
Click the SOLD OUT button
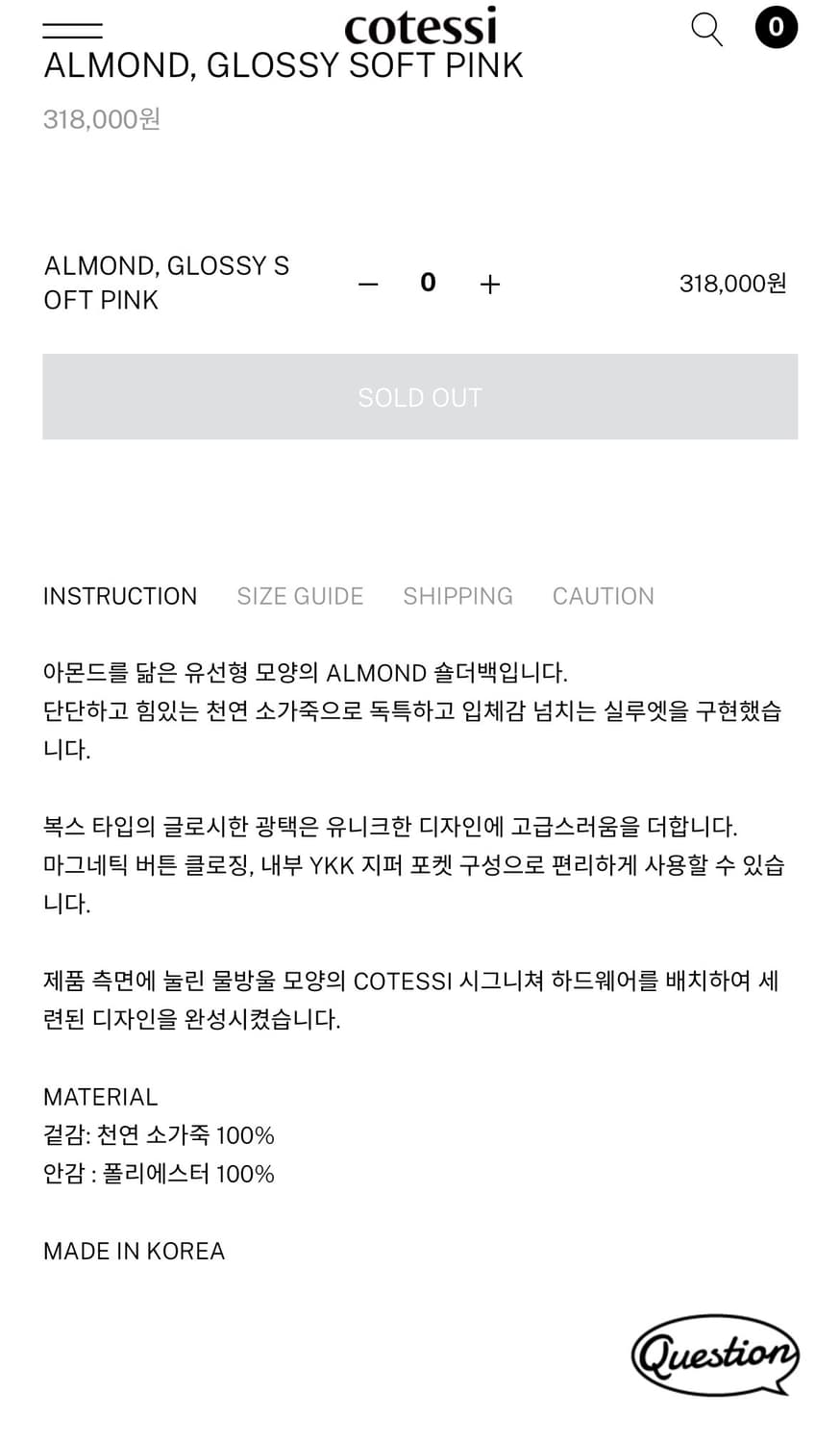420,396
